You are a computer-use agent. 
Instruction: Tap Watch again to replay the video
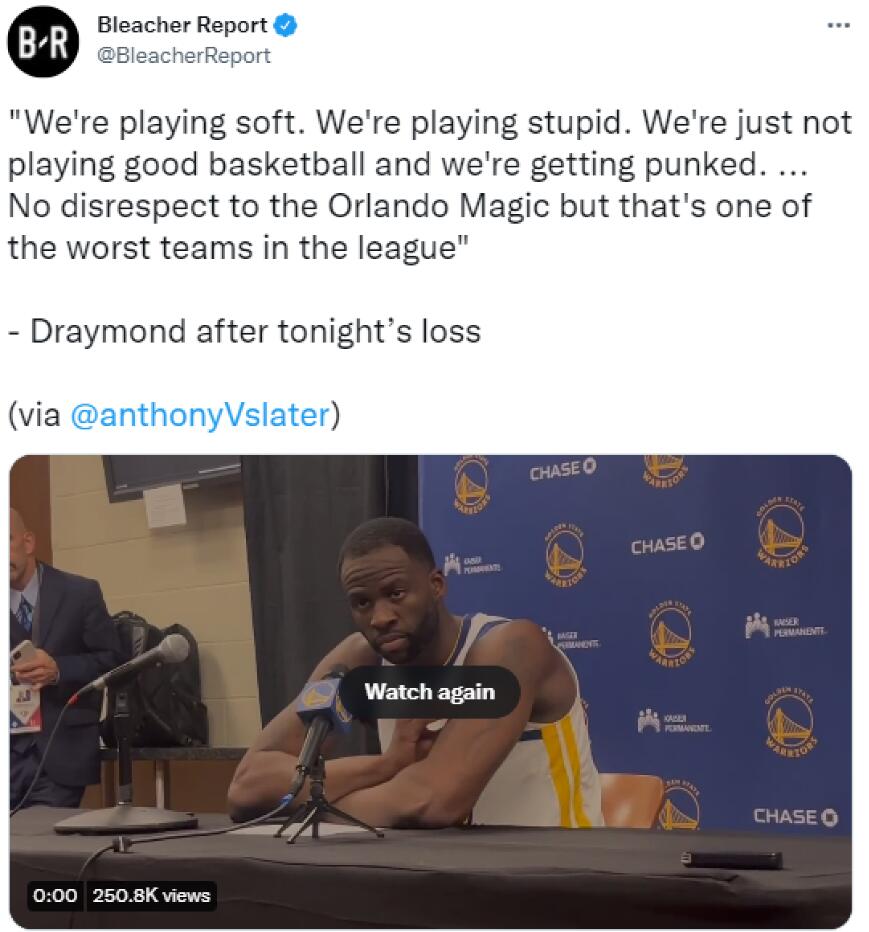tap(429, 691)
